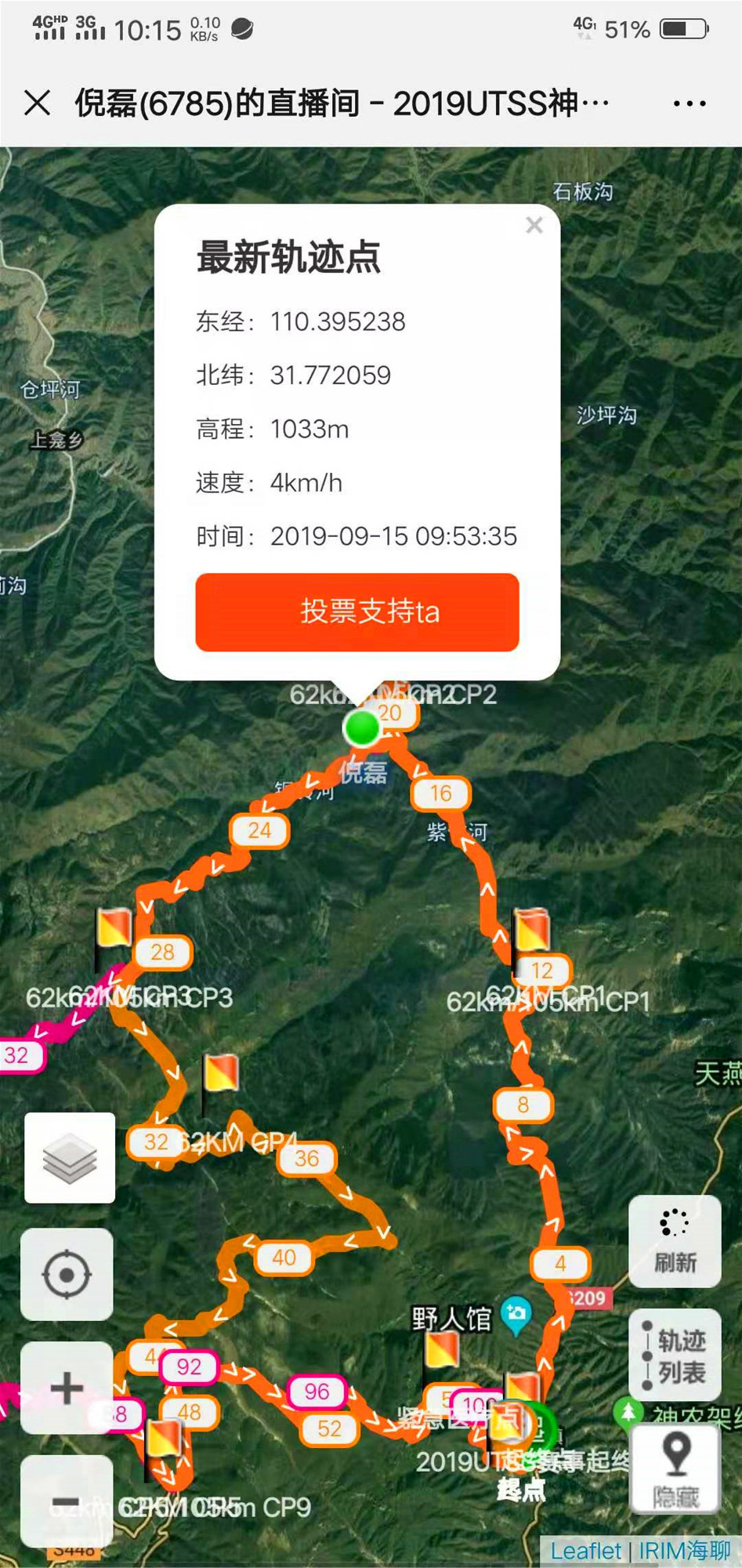
Task: Dismiss the 最新轨迹点 popup
Action: tap(534, 226)
